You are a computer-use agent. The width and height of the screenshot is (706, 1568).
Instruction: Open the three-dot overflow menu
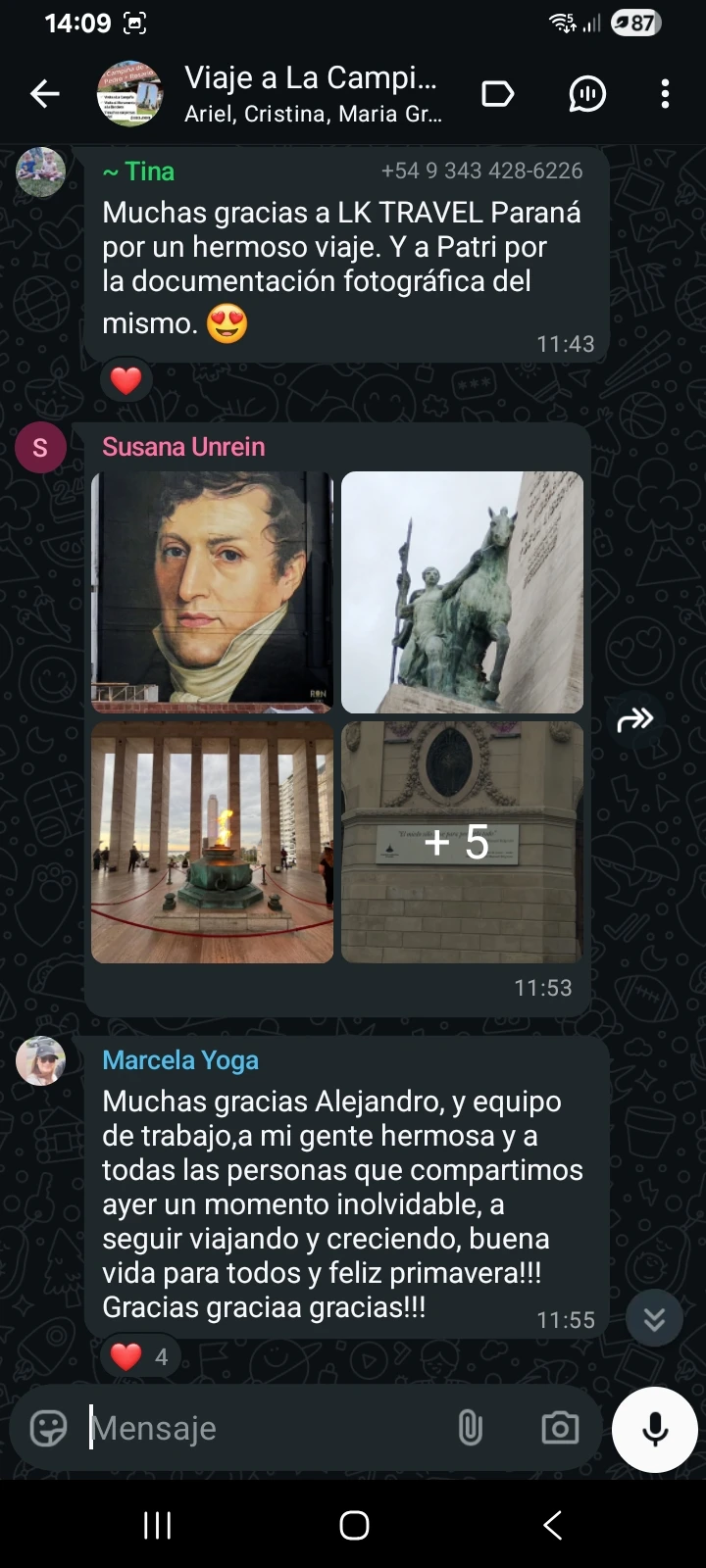point(665,94)
